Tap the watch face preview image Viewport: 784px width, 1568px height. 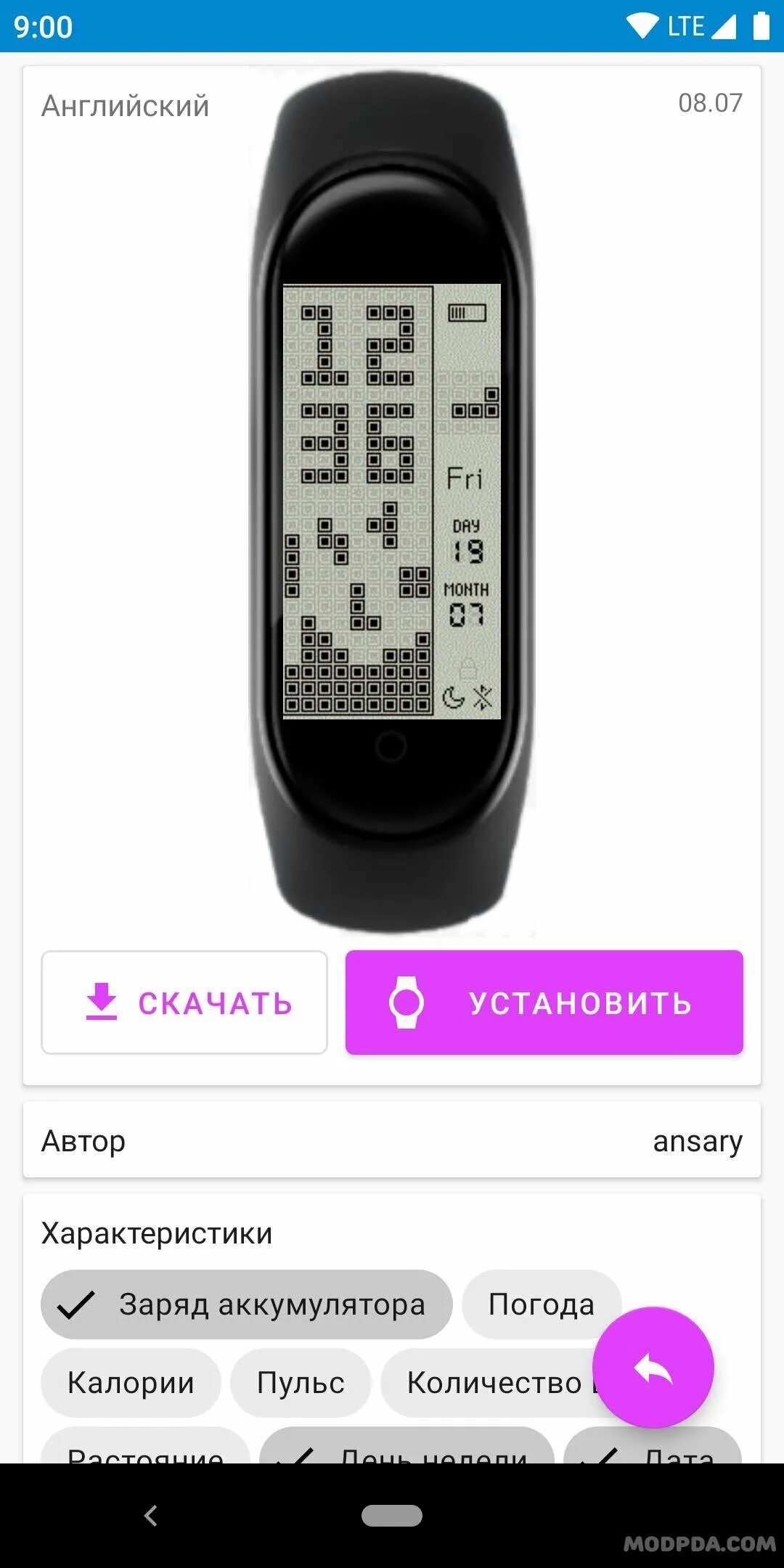pyautogui.click(x=392, y=501)
